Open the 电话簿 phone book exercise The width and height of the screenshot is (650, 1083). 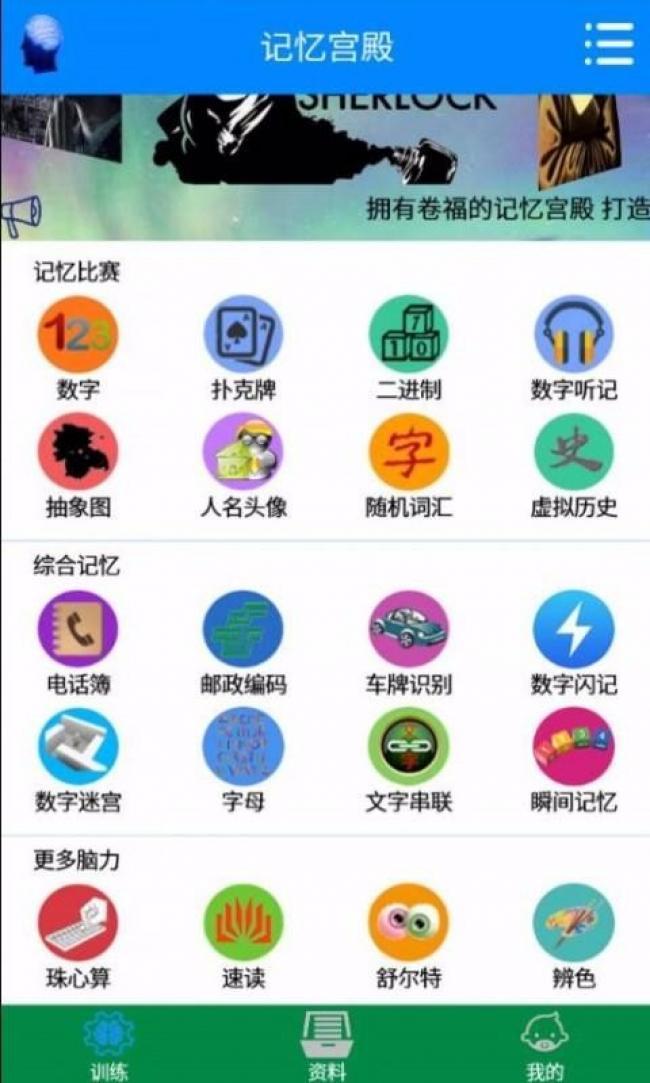77,644
